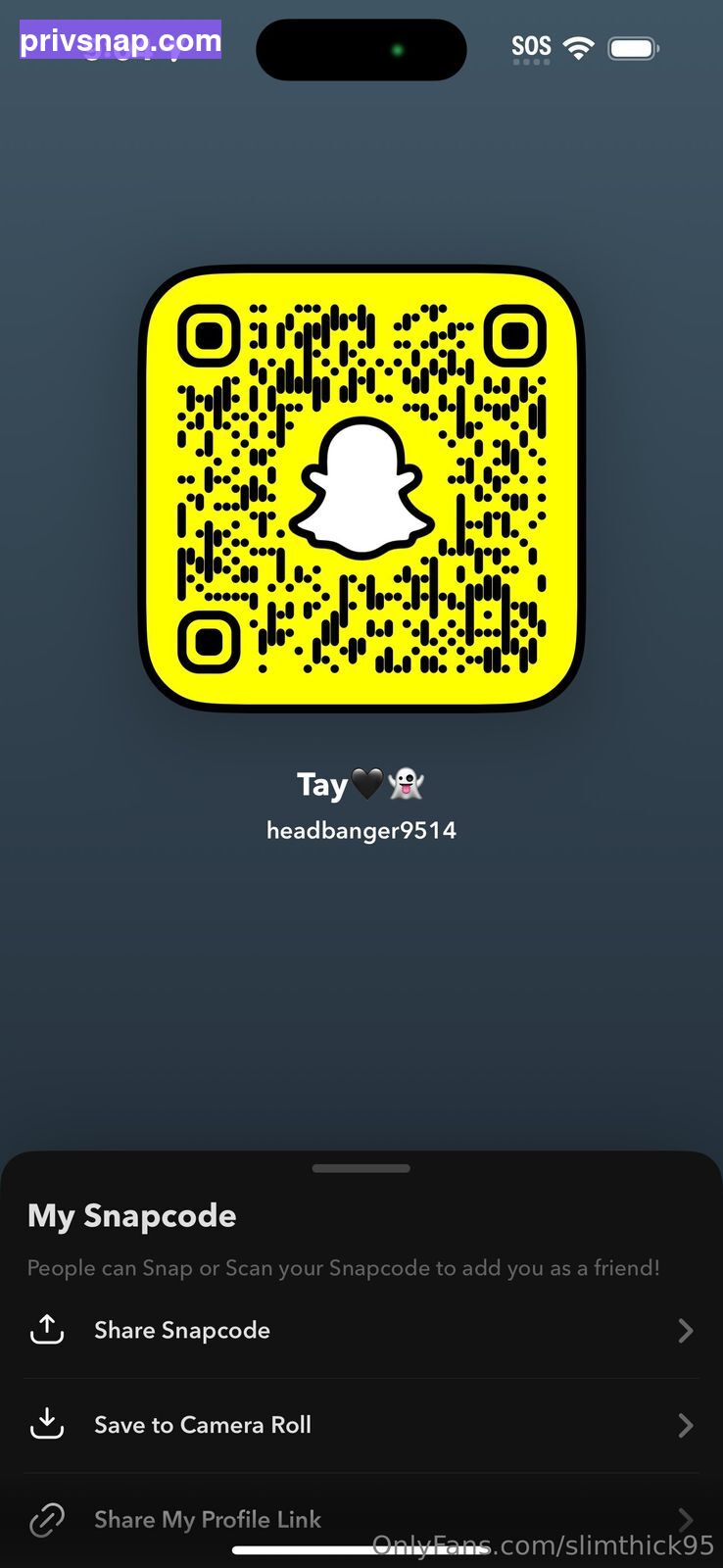
Task: Select Save to Camera Roll
Action: point(361,1425)
